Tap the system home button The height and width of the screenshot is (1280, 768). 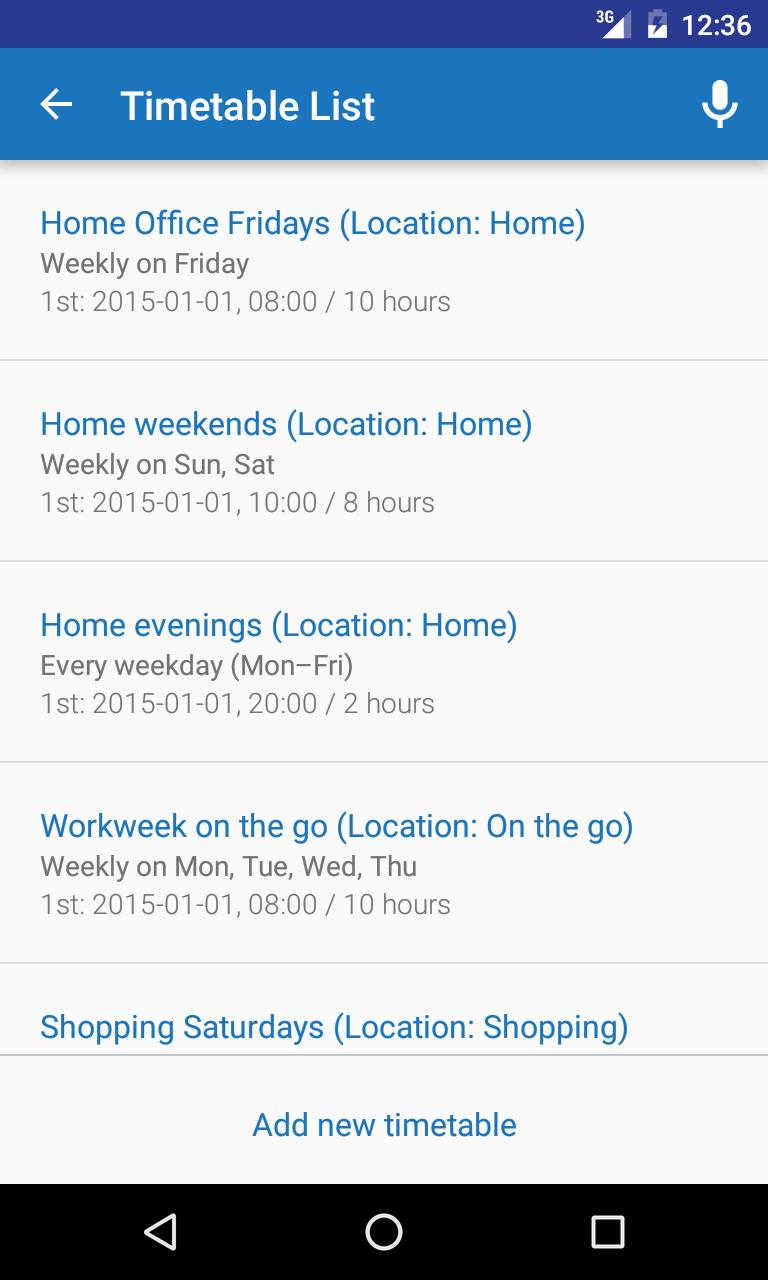click(384, 1232)
